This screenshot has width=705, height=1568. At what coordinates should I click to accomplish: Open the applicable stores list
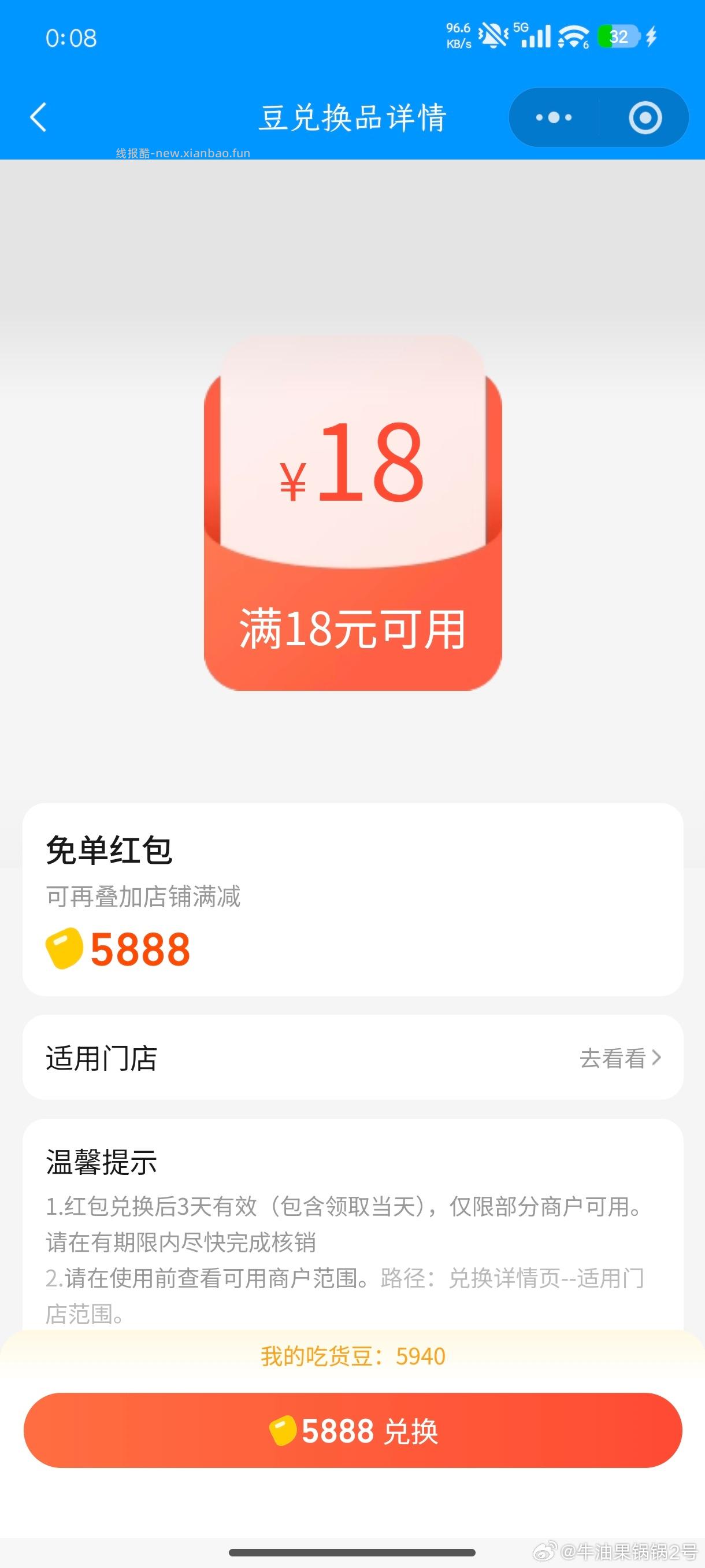(x=352, y=1059)
